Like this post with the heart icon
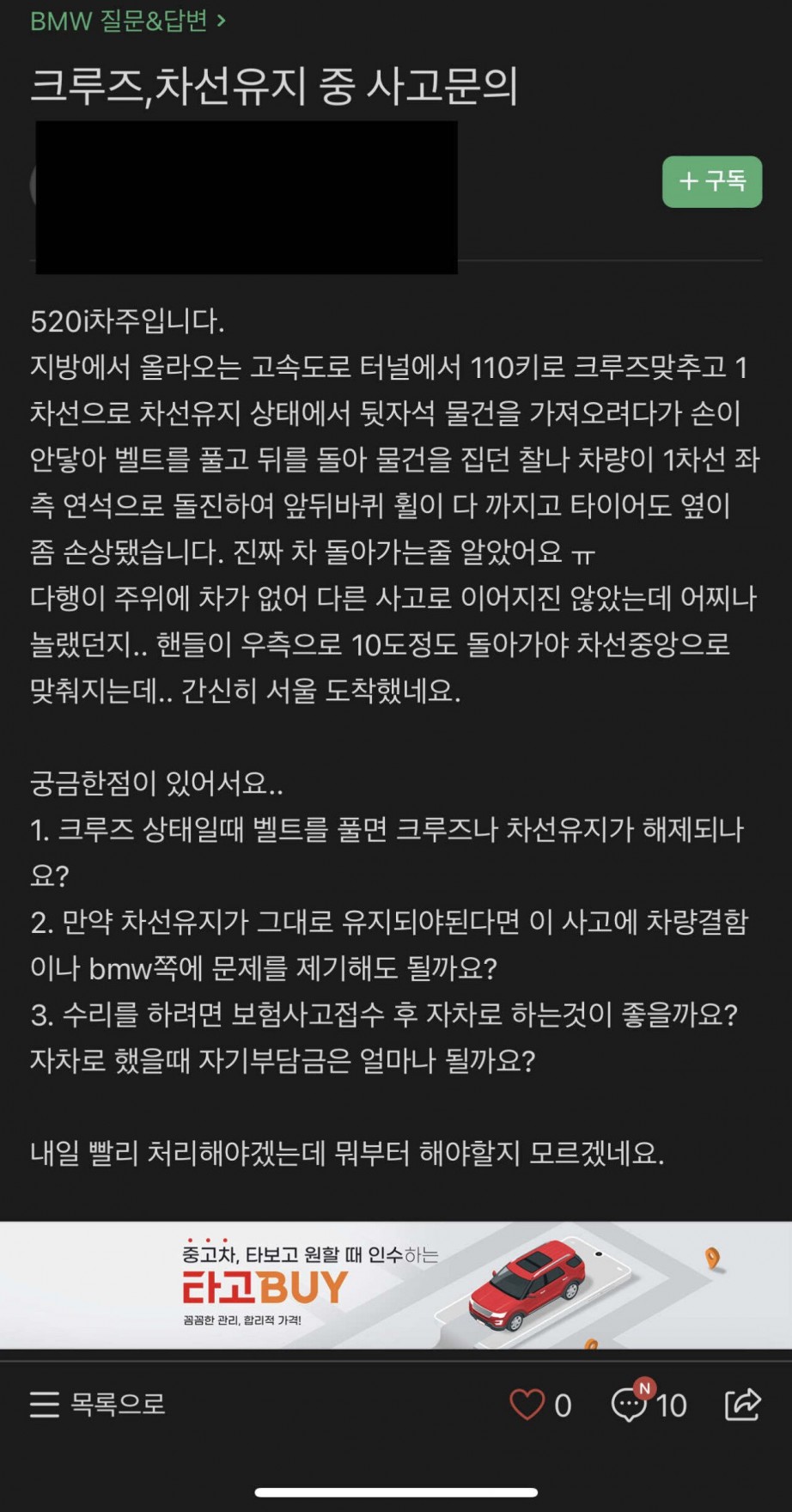This screenshot has width=792, height=1512. pos(527,1405)
